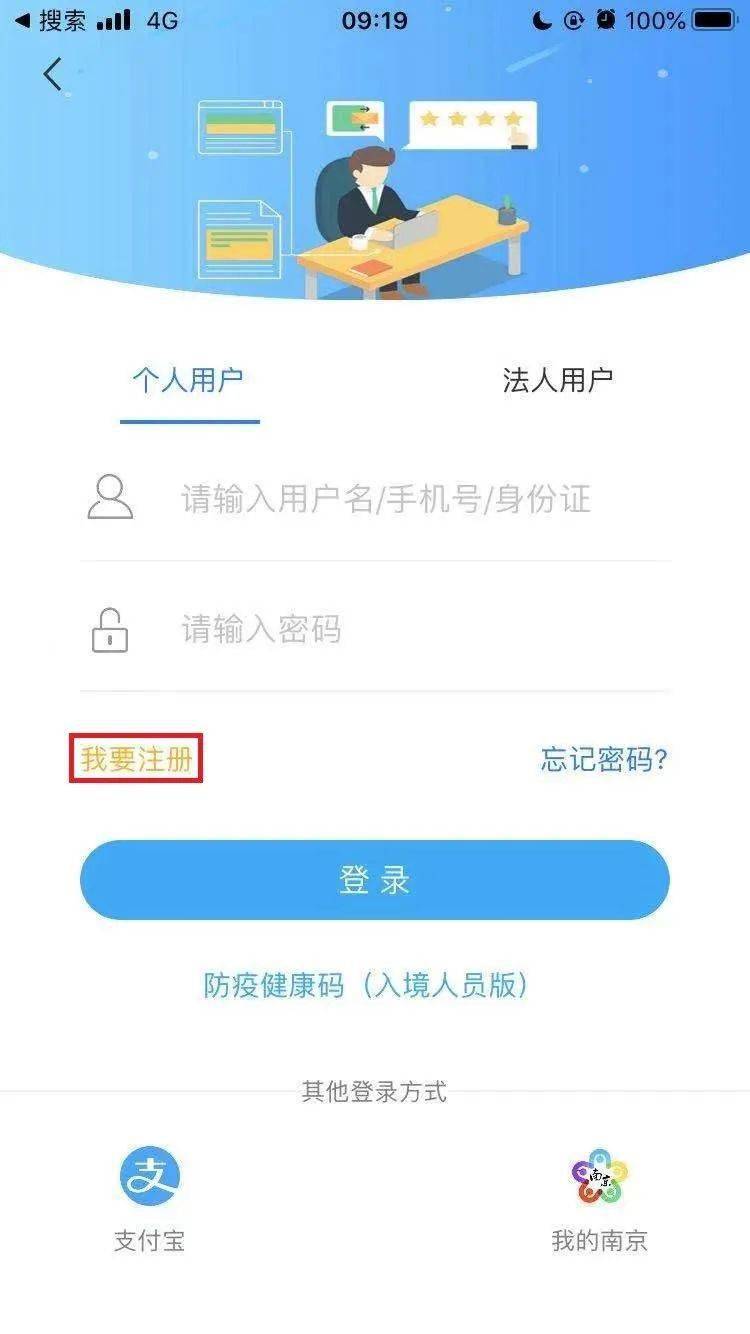
Task: Select the 个人用户 tab
Action: tap(189, 380)
